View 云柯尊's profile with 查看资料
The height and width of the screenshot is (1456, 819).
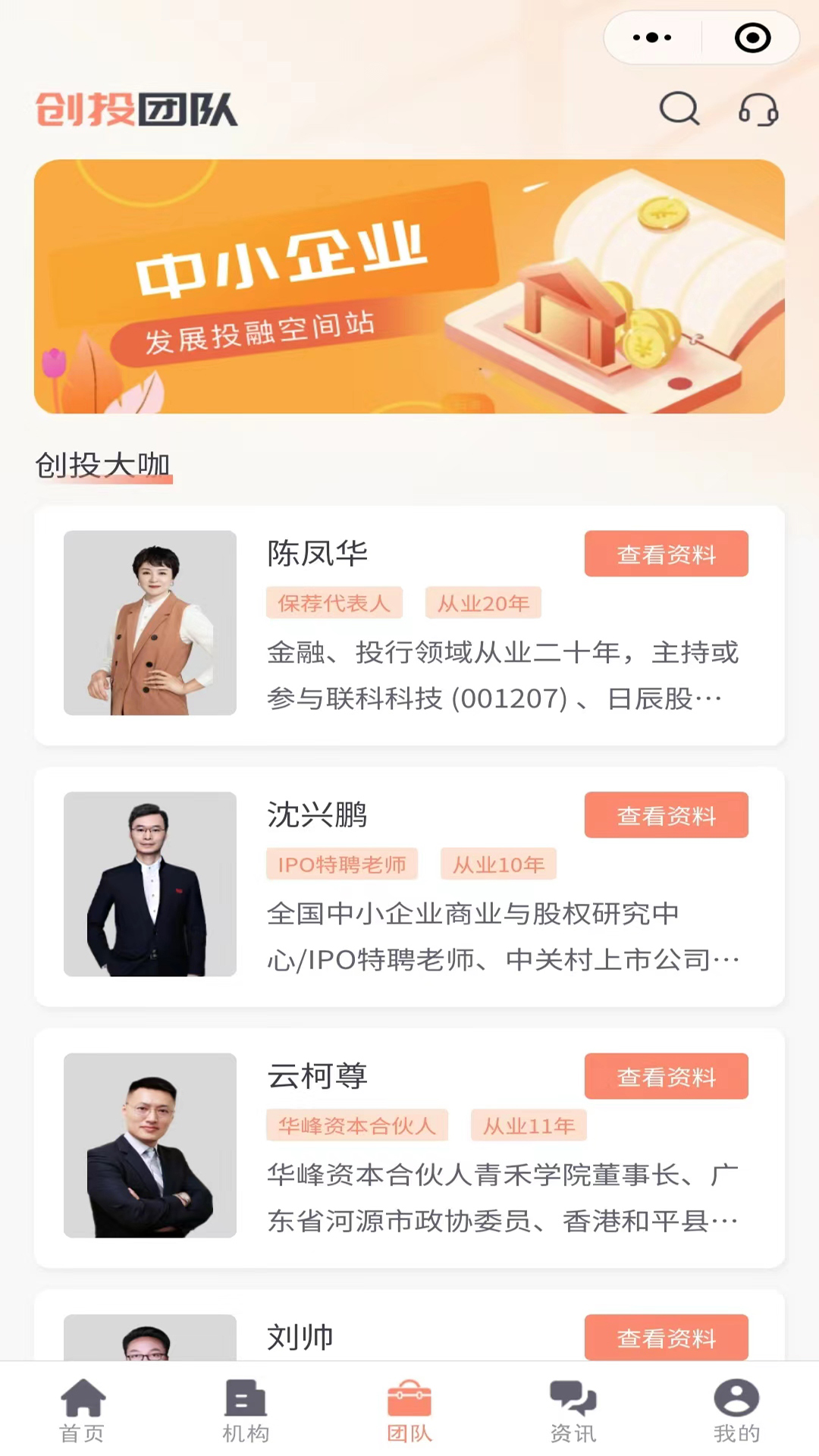pyautogui.click(x=666, y=1077)
